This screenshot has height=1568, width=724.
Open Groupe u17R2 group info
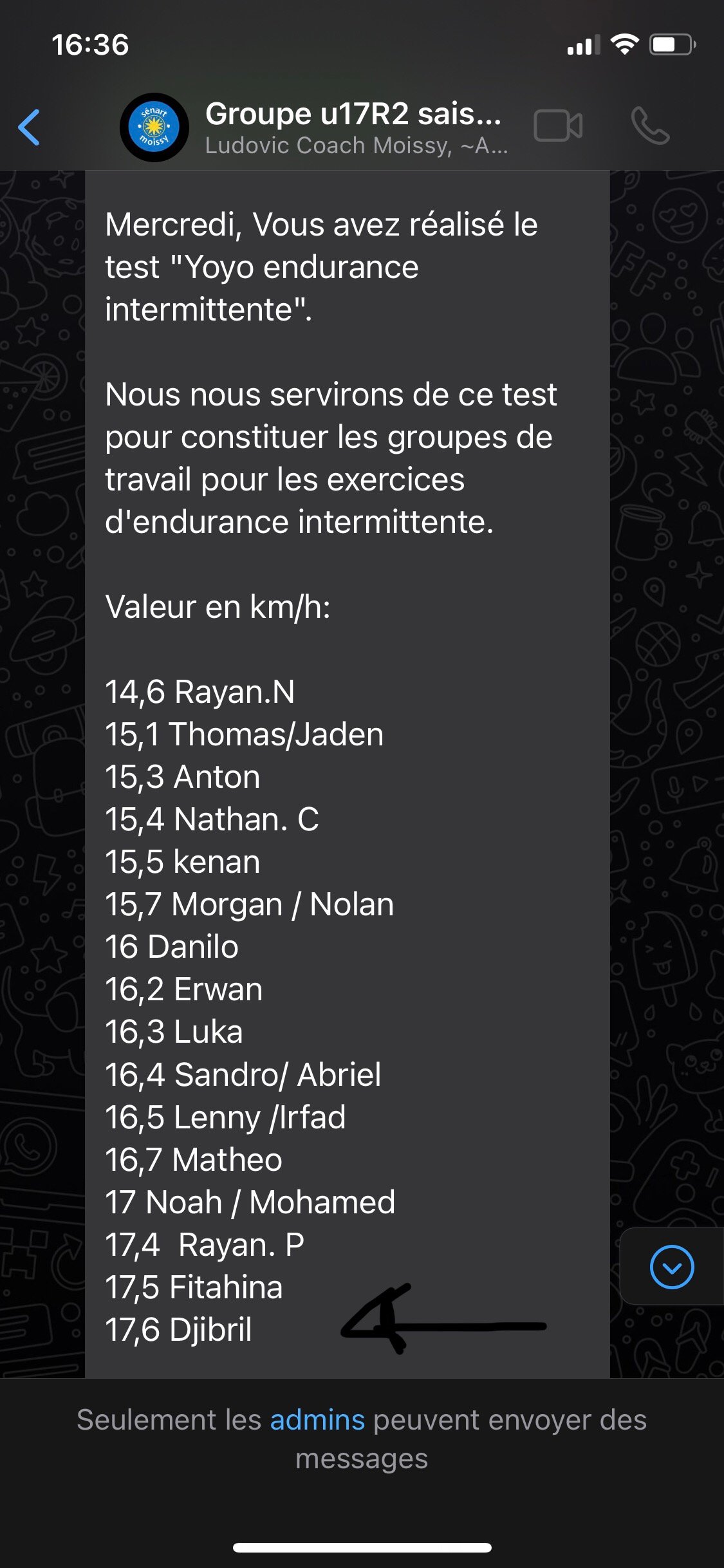[354, 127]
